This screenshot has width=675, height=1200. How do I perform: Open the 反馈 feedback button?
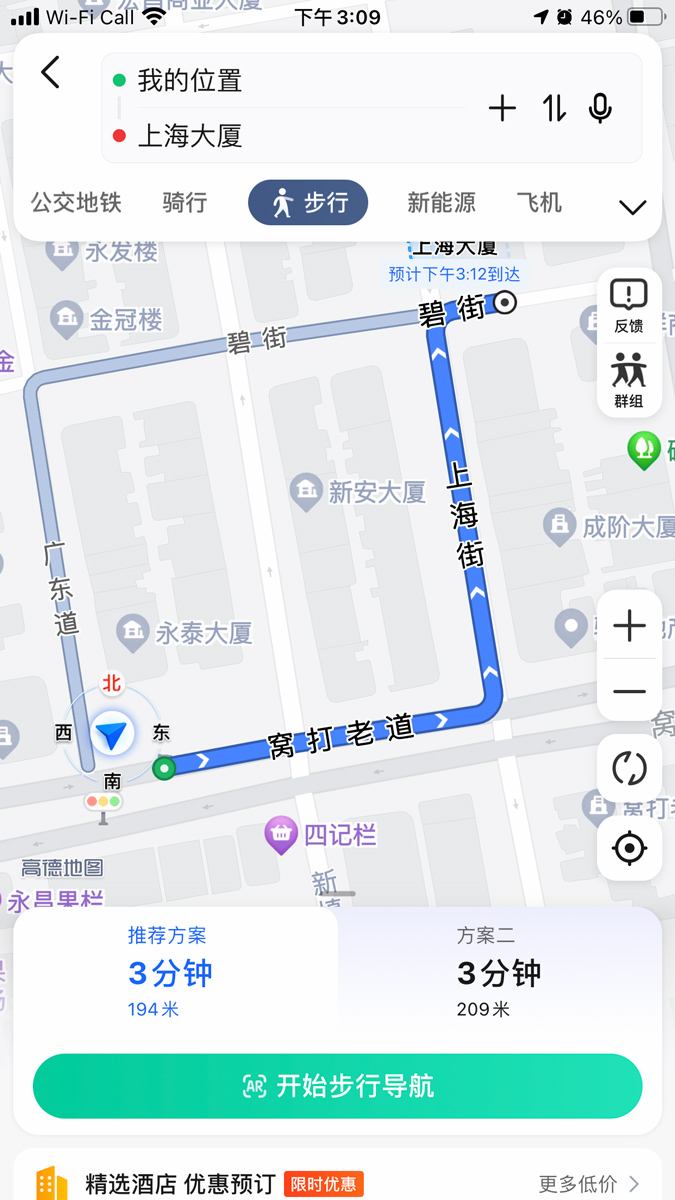pos(629,306)
